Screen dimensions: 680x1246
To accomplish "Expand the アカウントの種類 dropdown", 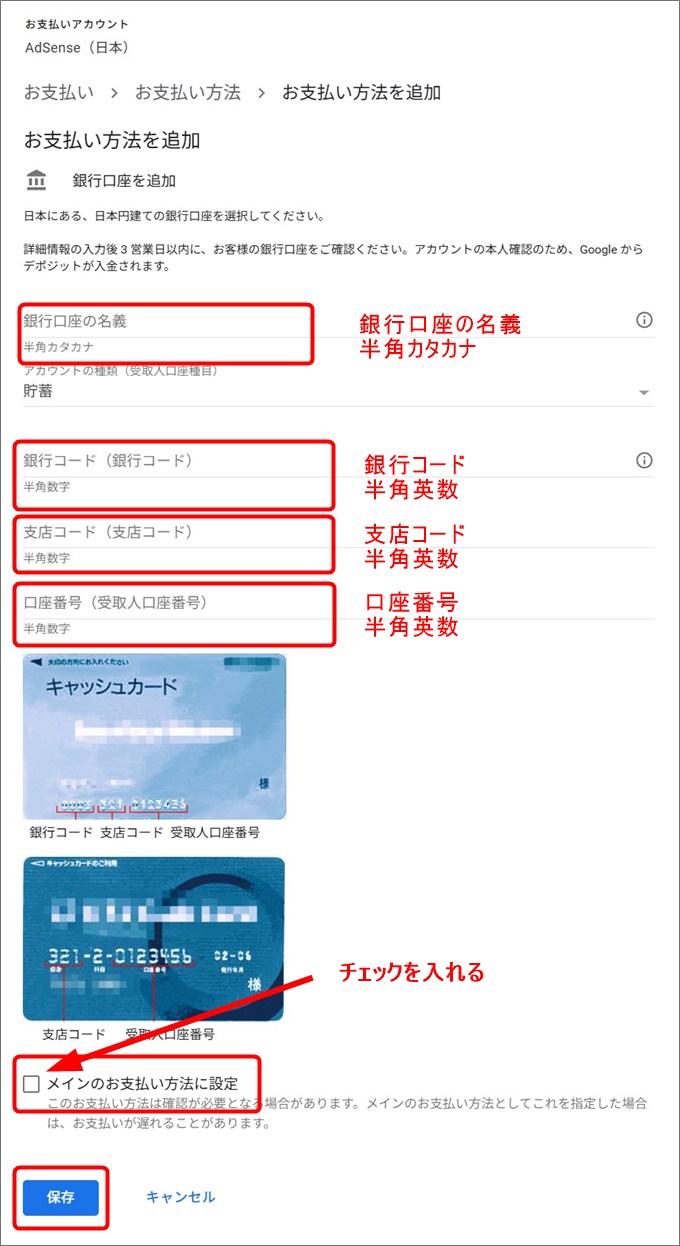I will click(x=643, y=393).
